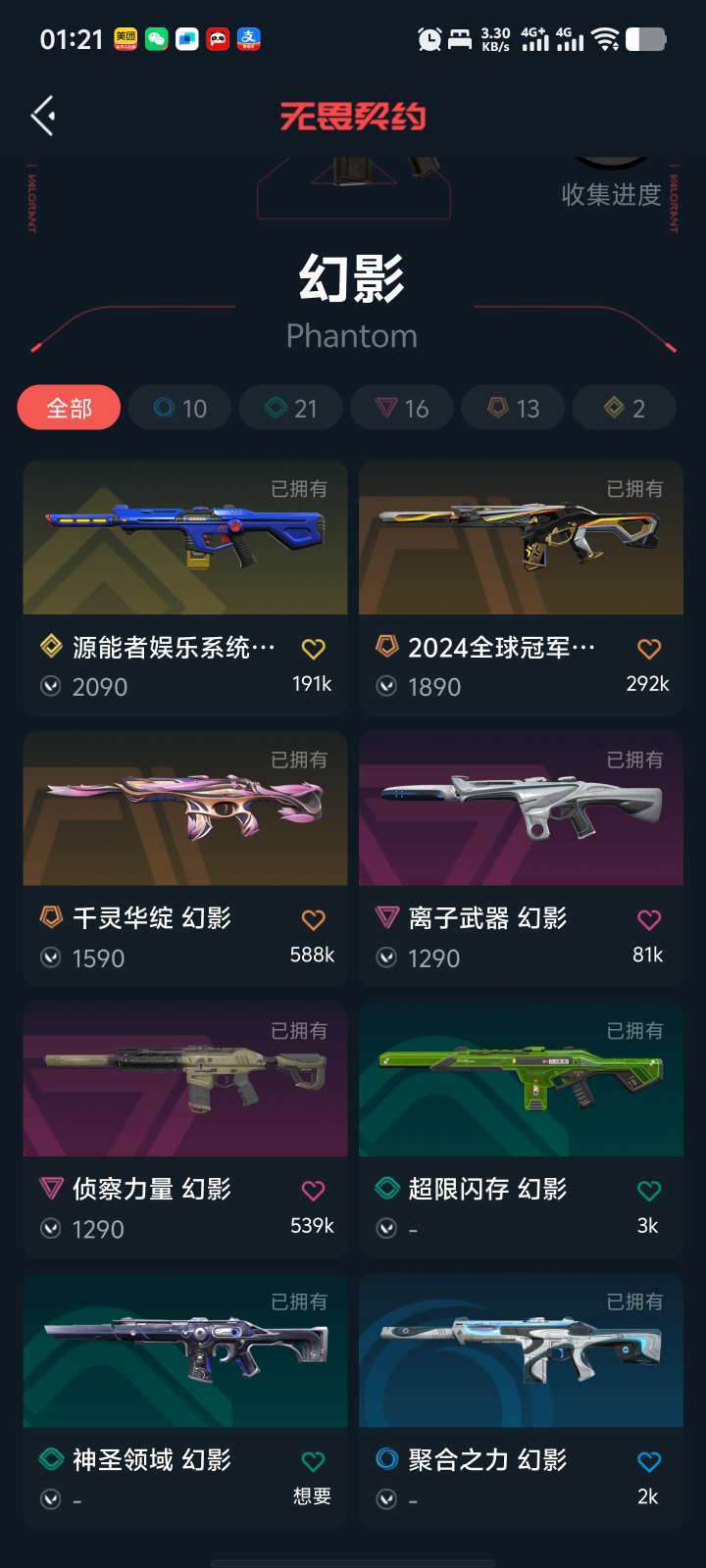Open the 神圣领域 幻影 skin card

pos(185,1400)
